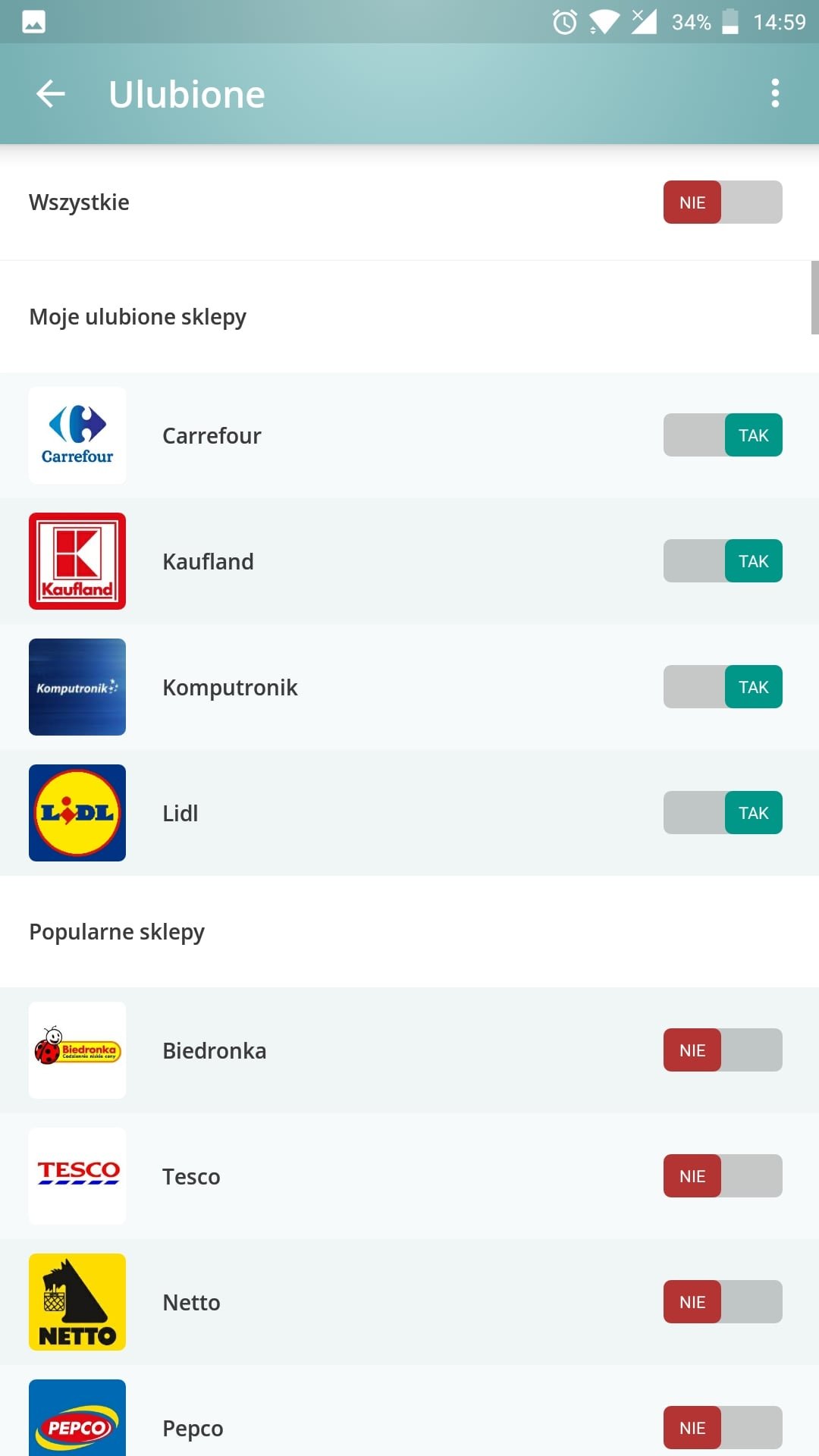This screenshot has height=1456, width=819.
Task: Open the overflow menu
Action: 775,93
